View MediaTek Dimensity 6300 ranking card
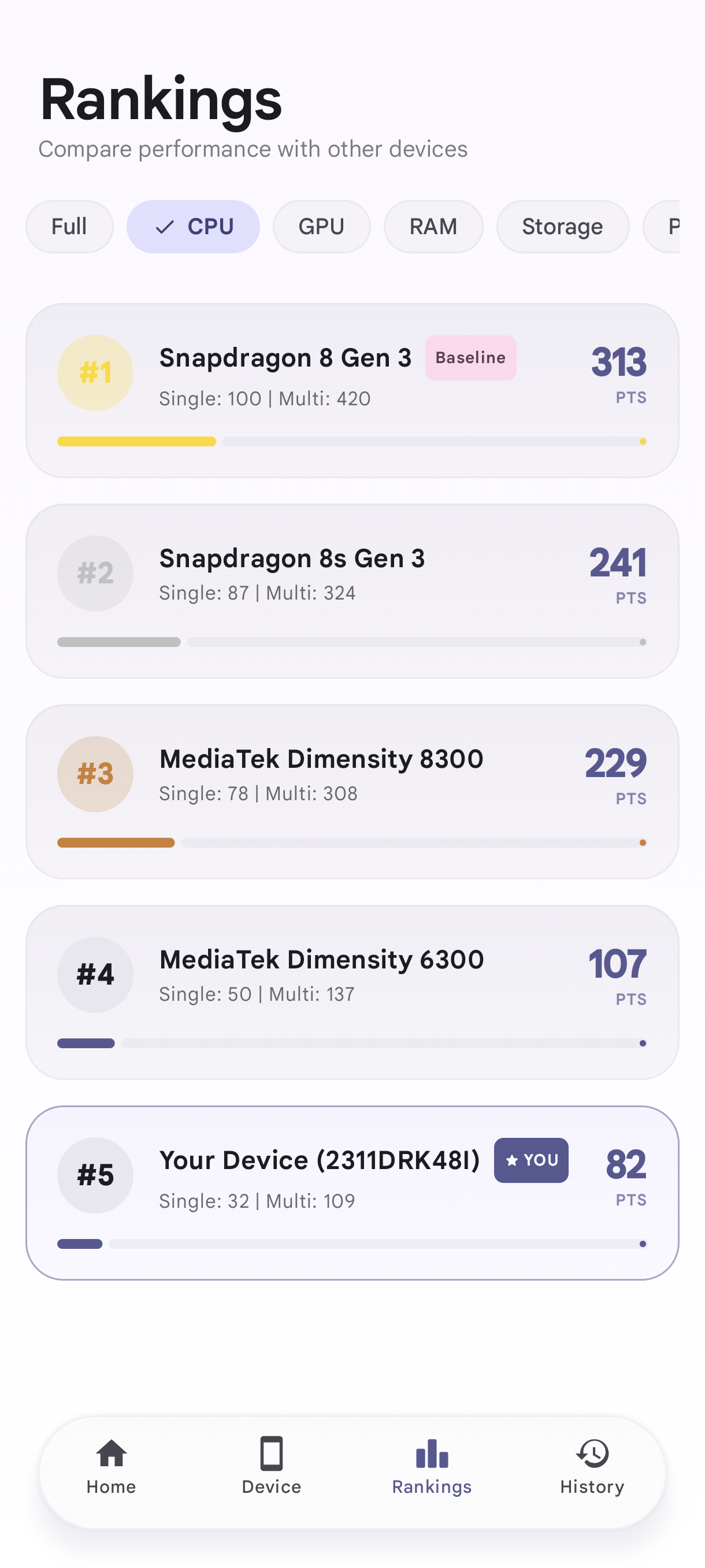This screenshot has width=705, height=1568. (x=351, y=992)
